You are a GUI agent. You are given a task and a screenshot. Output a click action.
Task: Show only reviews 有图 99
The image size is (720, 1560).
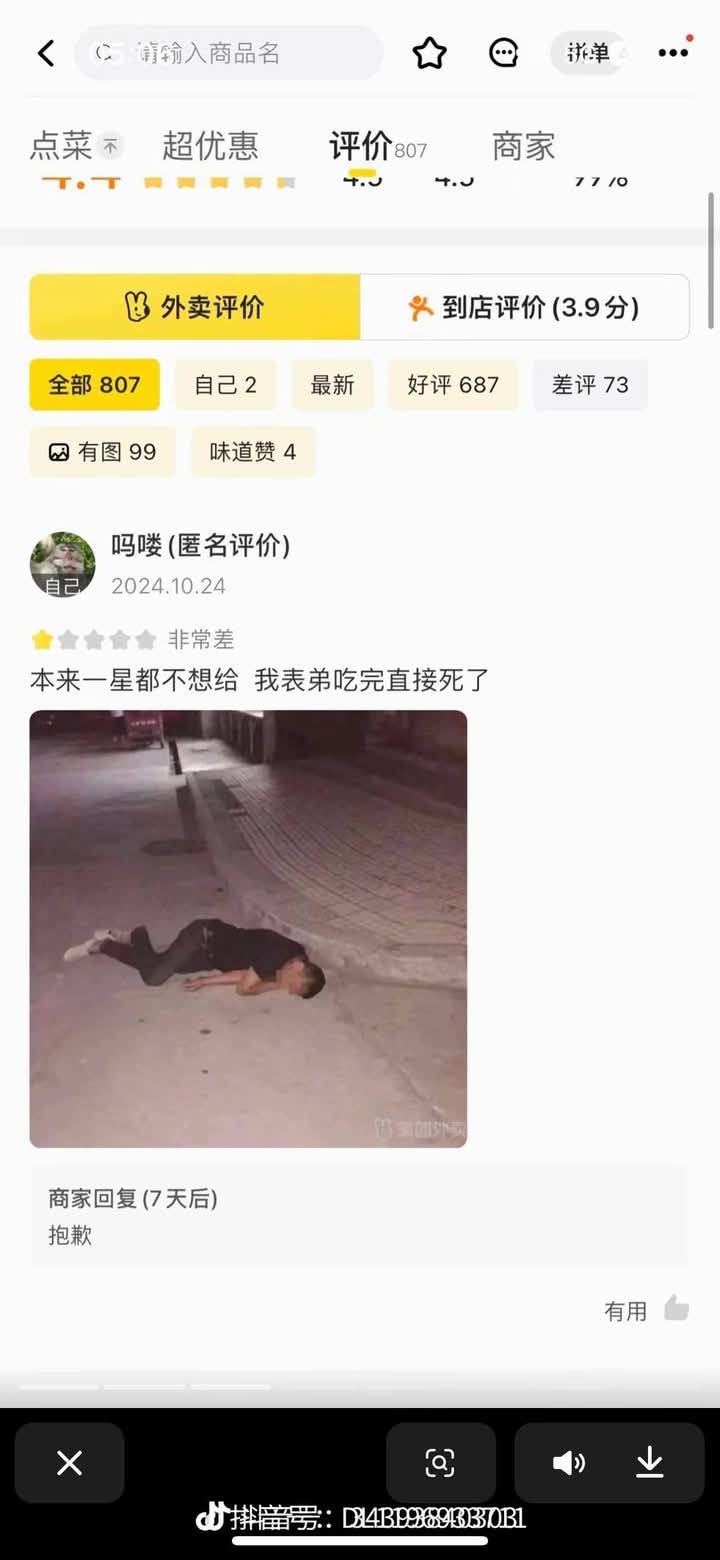coord(103,452)
